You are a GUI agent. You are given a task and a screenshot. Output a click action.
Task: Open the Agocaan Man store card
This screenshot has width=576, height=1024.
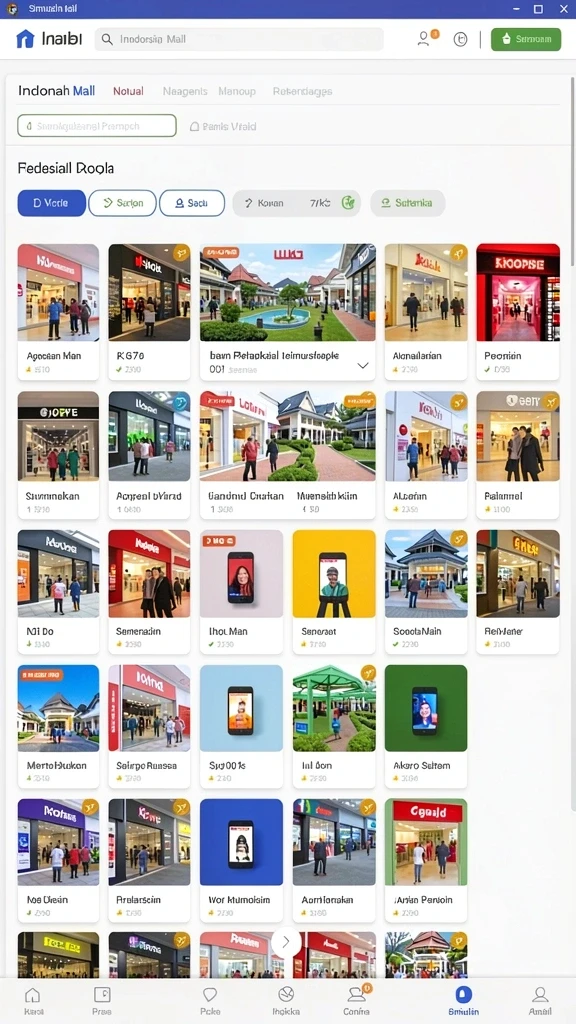pos(58,312)
